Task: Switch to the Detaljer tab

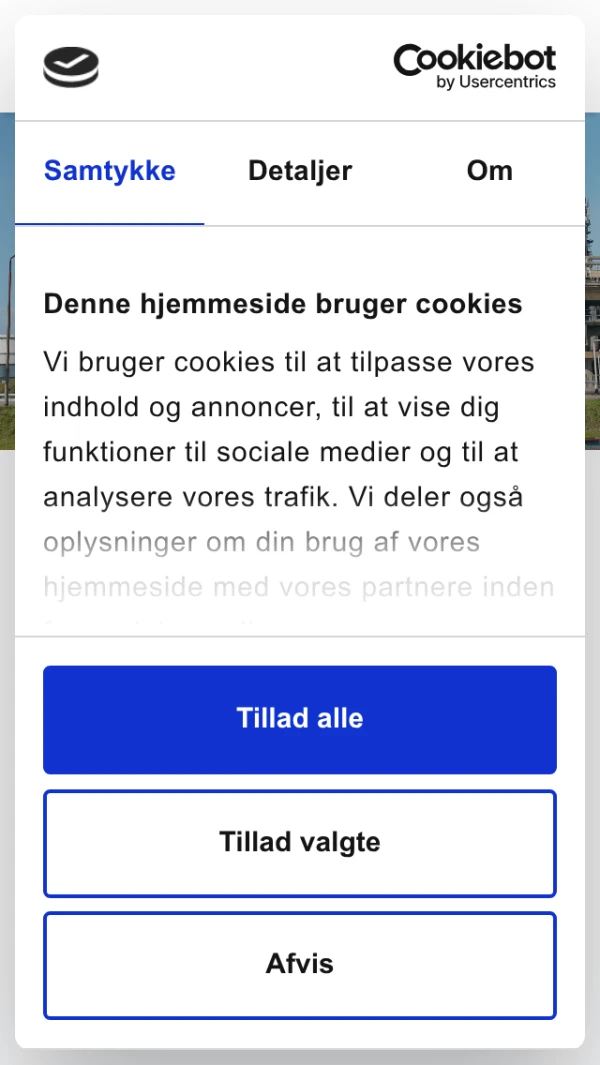Action: click(300, 171)
